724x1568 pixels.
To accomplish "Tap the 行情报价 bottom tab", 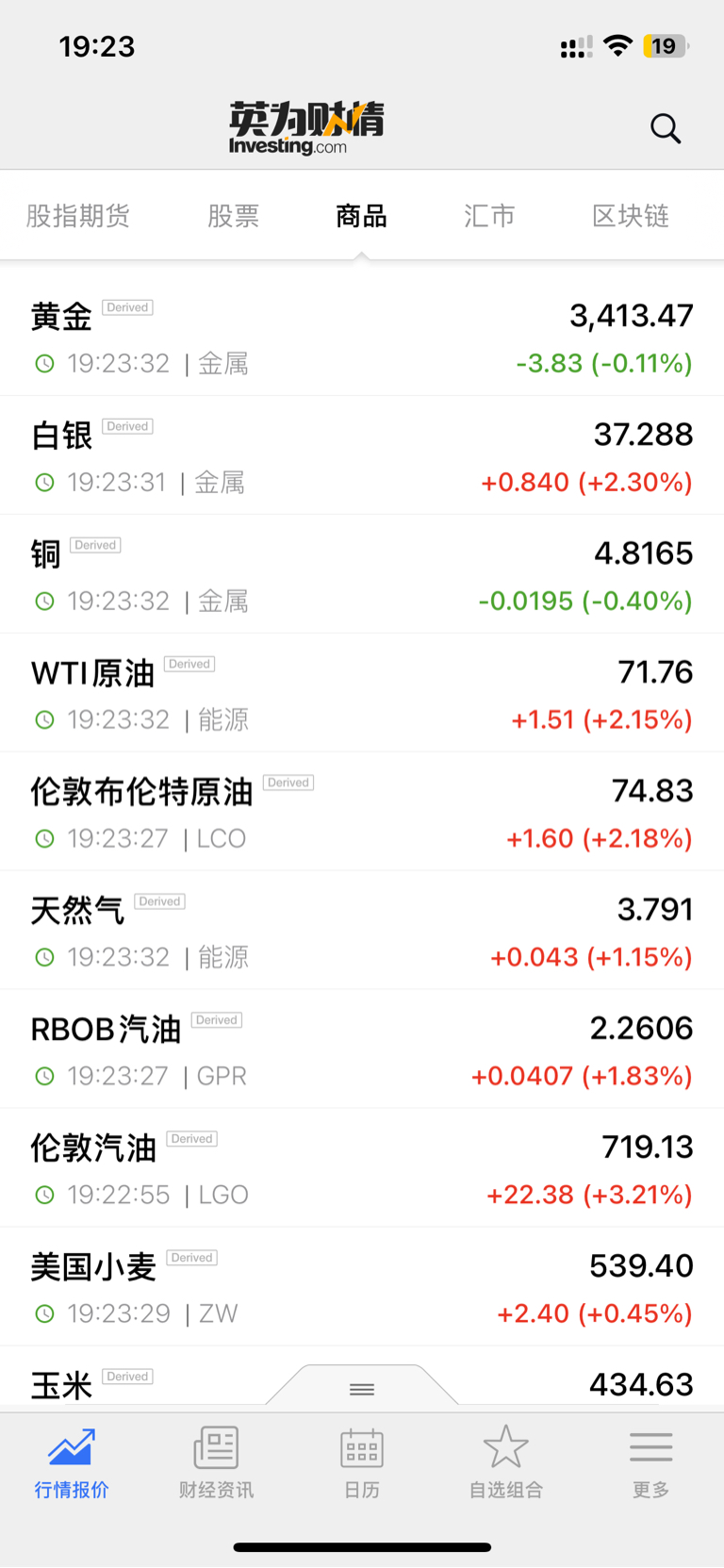I will (72, 1461).
